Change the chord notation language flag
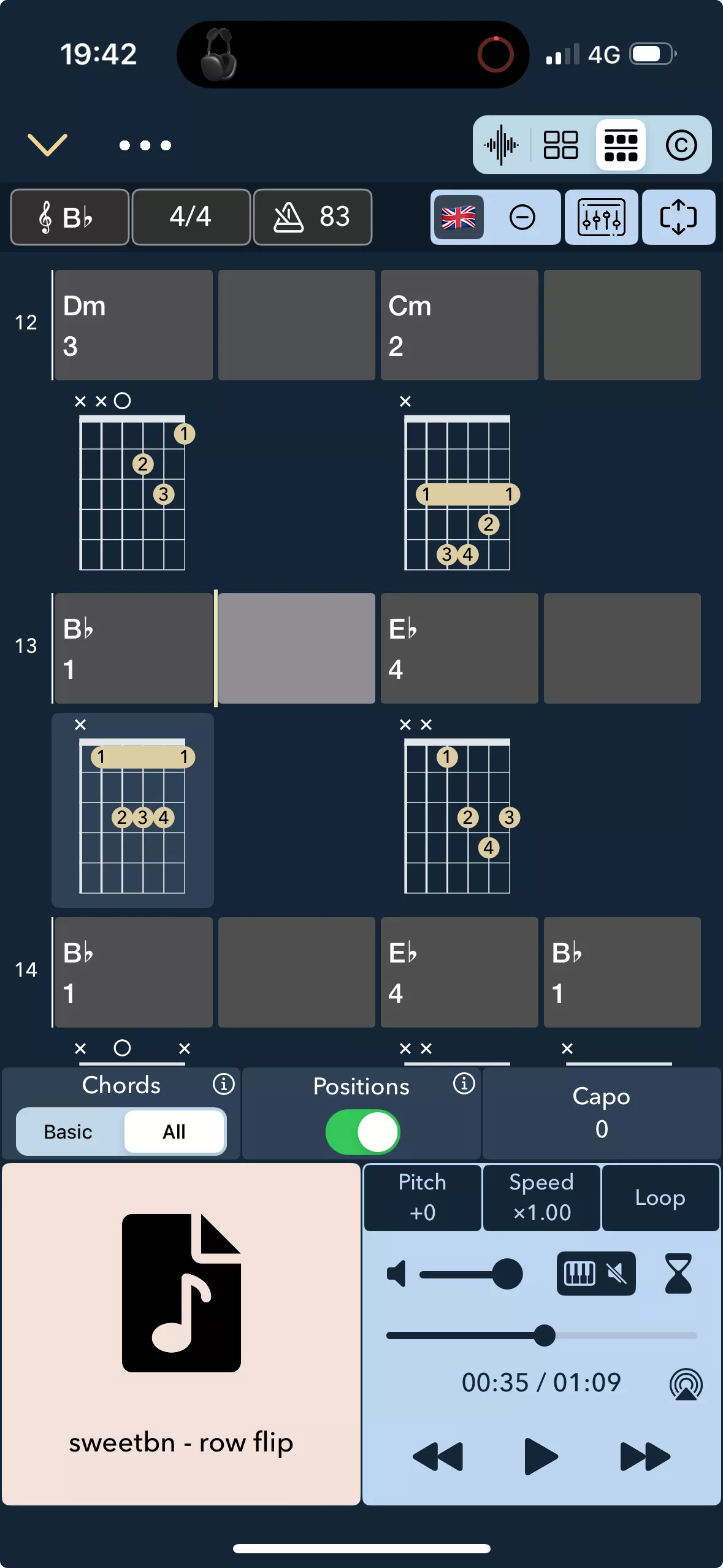 [459, 217]
